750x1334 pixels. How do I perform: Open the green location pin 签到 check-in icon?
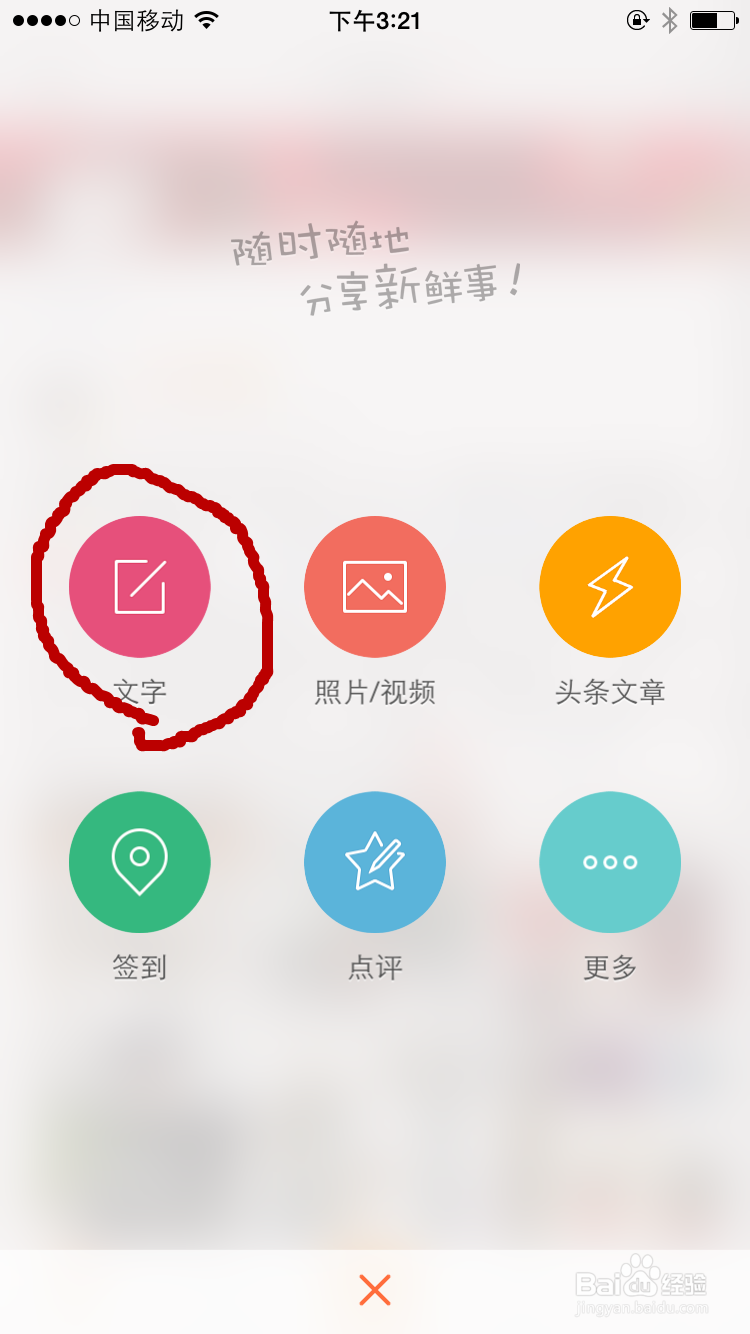140,862
